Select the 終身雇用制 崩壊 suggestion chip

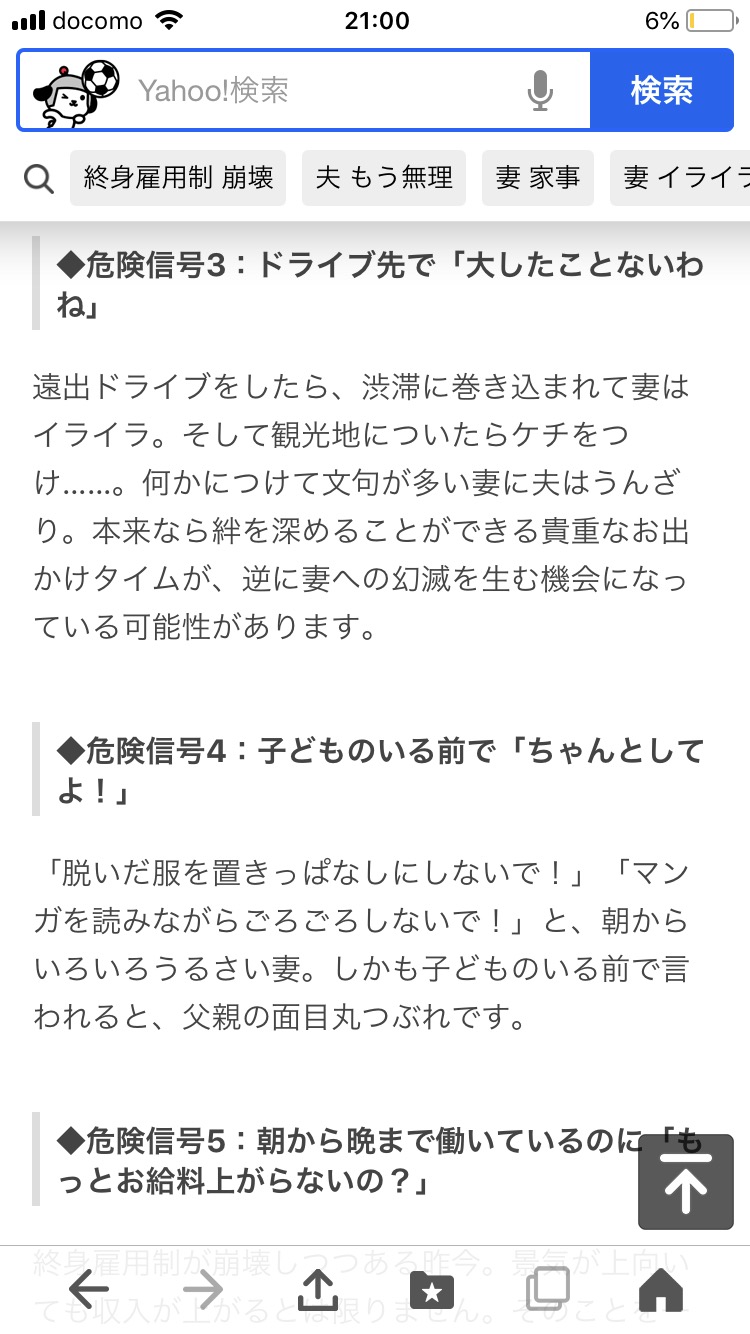coord(178,178)
